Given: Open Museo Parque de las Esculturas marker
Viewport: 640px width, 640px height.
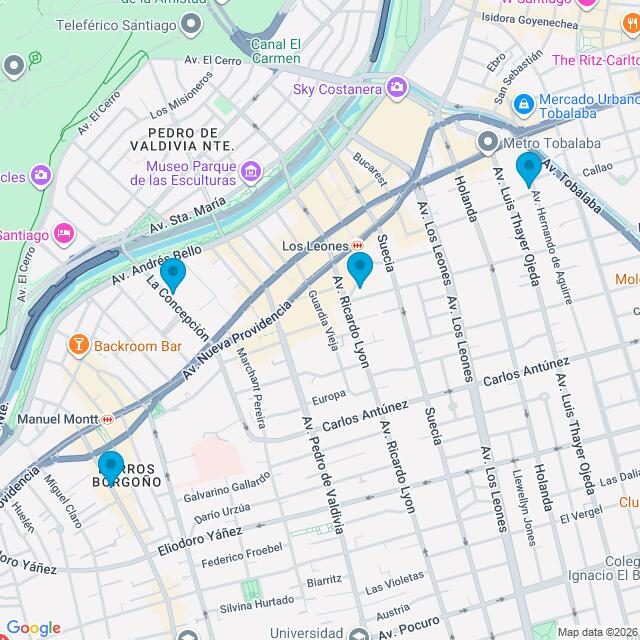Looking at the screenshot, I should [250, 166].
